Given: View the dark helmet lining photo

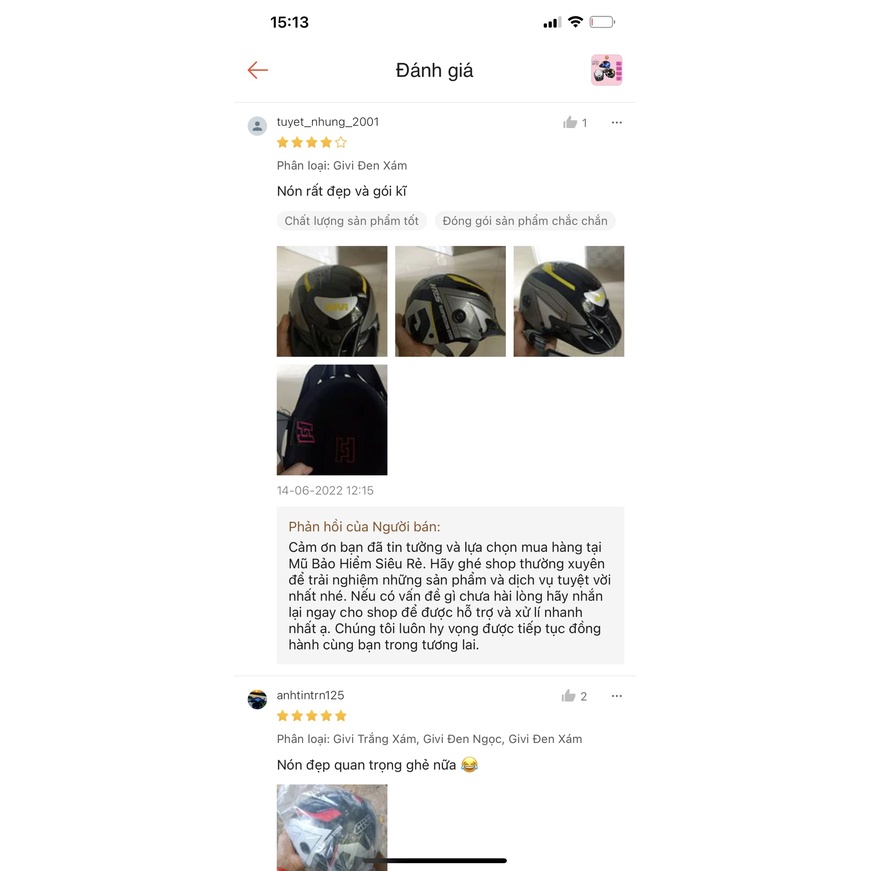Looking at the screenshot, I should click(332, 419).
